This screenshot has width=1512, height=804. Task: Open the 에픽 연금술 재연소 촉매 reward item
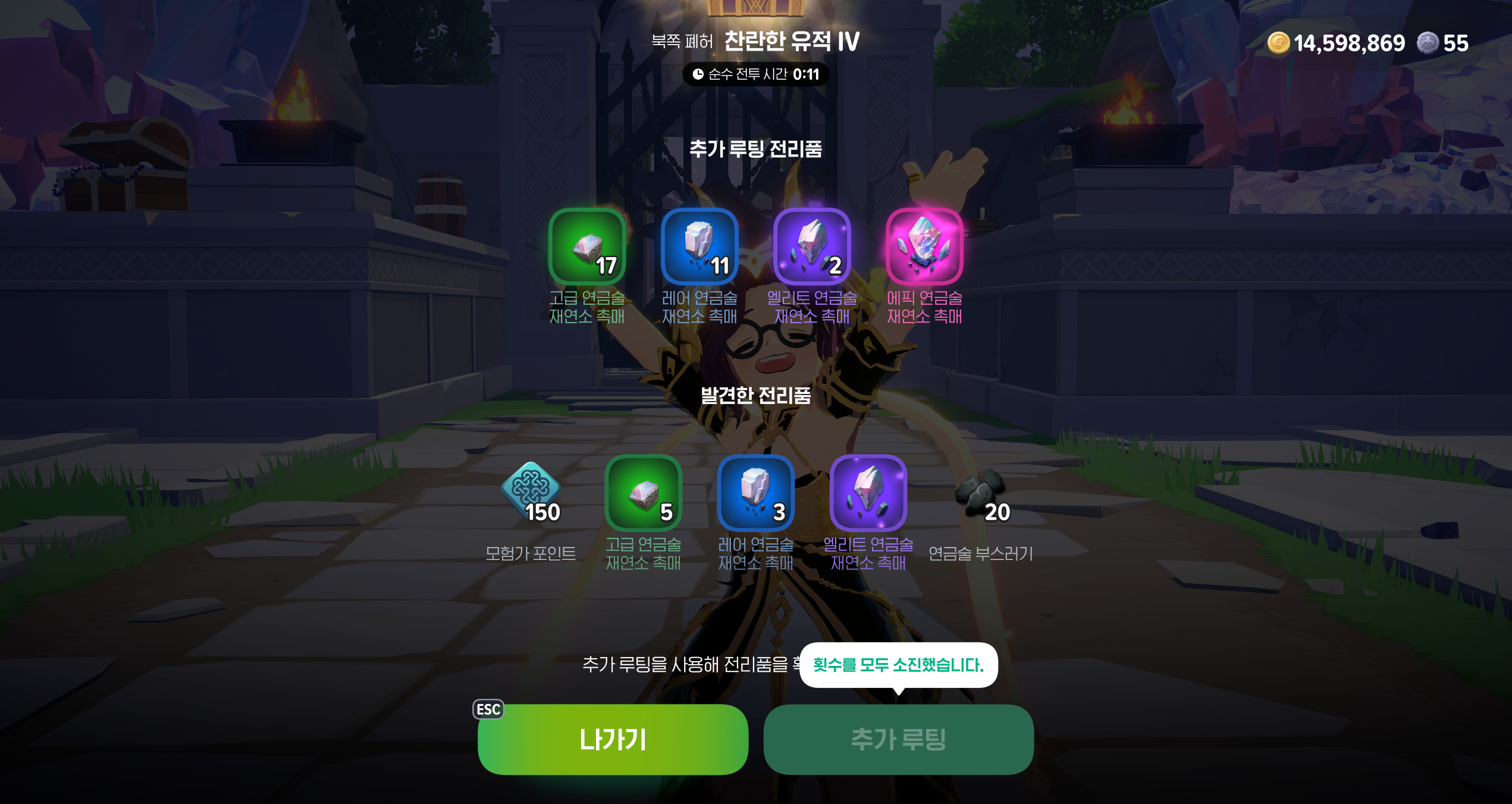click(924, 246)
